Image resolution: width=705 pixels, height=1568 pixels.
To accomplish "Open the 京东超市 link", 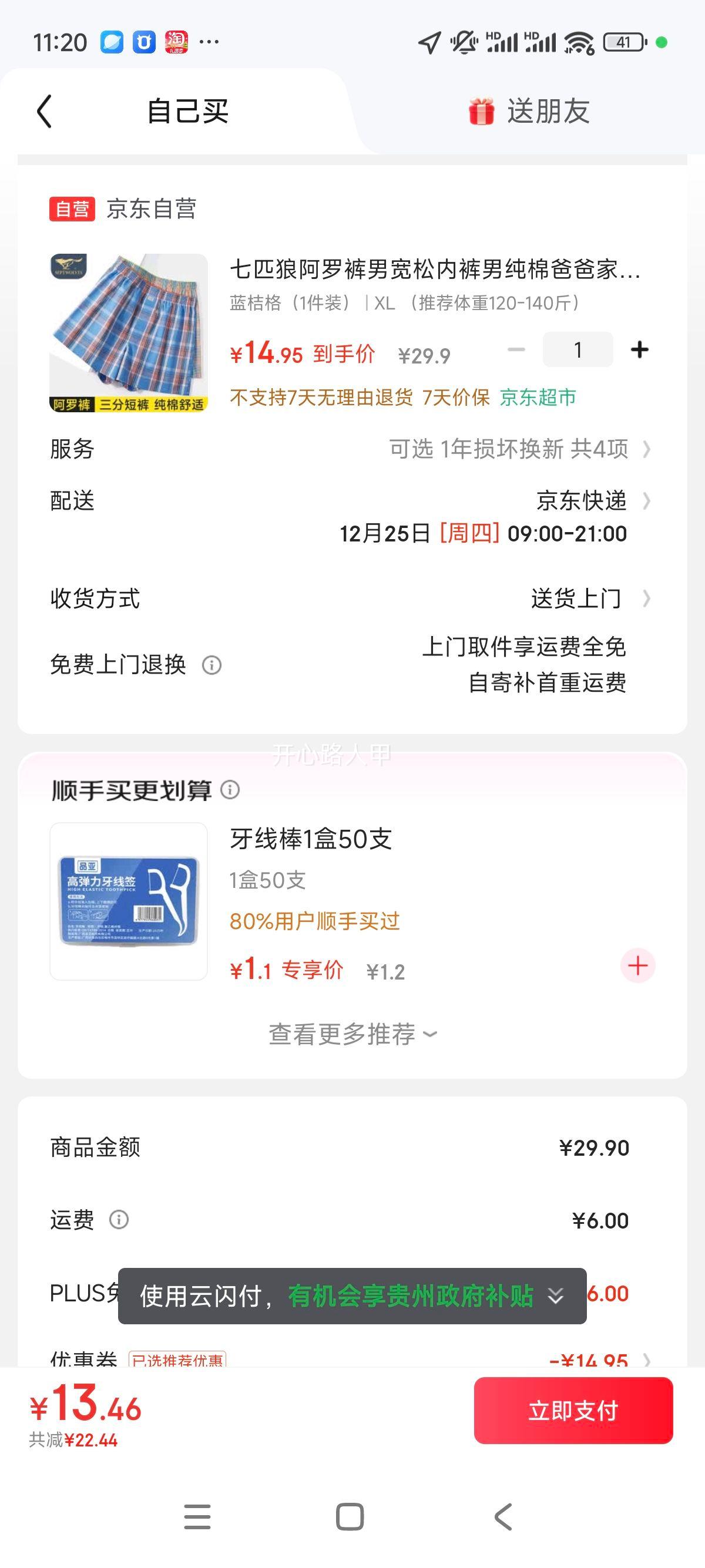I will (x=536, y=396).
